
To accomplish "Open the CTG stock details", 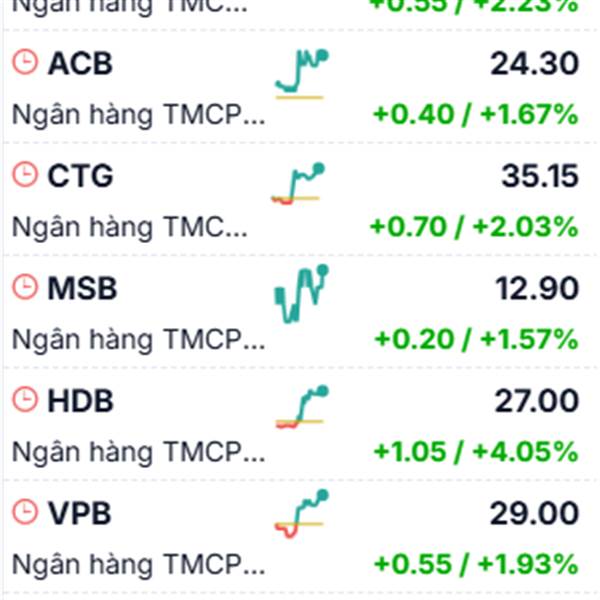I will click(300, 199).
